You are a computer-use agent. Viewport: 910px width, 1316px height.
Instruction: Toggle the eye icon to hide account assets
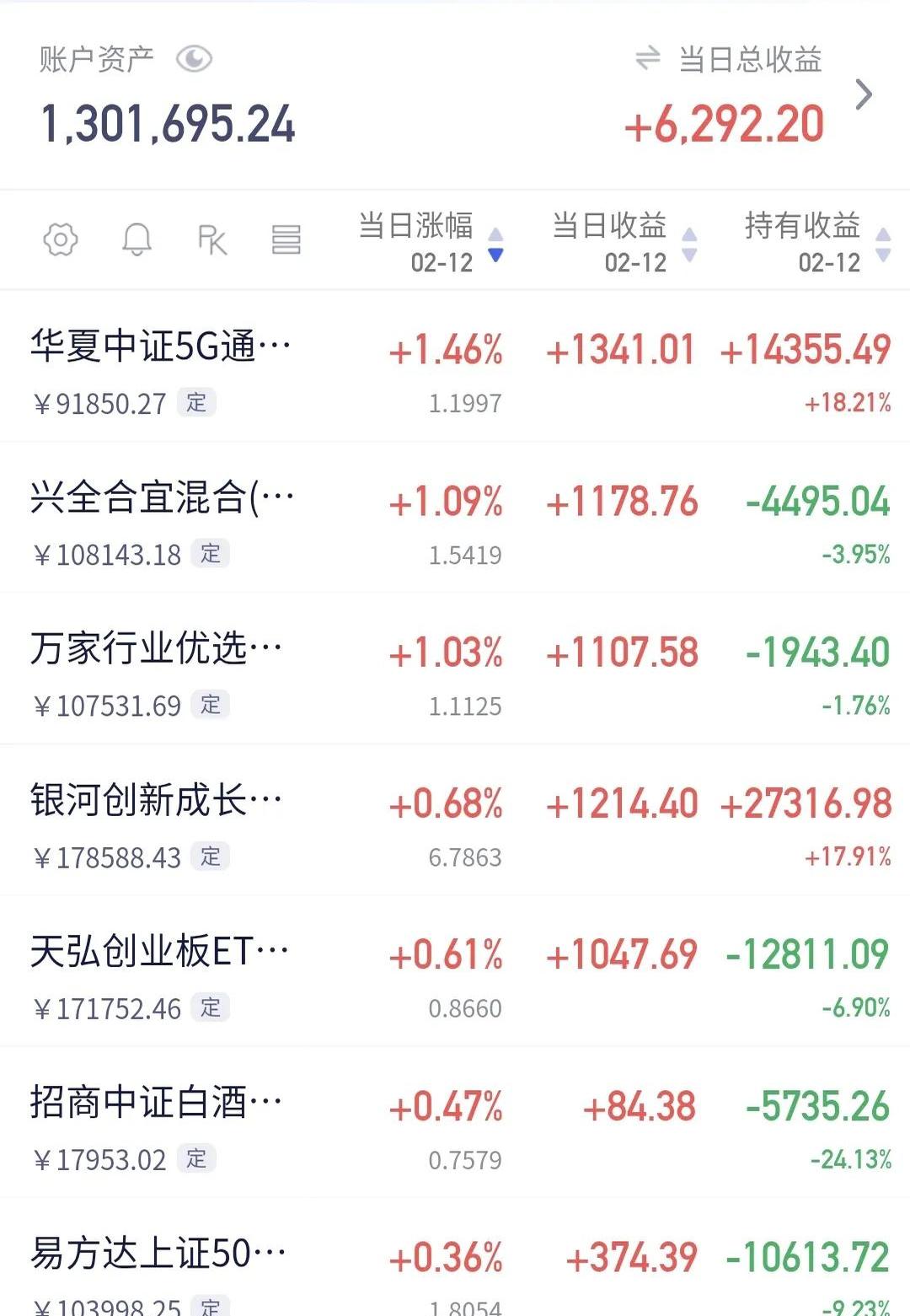[195, 59]
